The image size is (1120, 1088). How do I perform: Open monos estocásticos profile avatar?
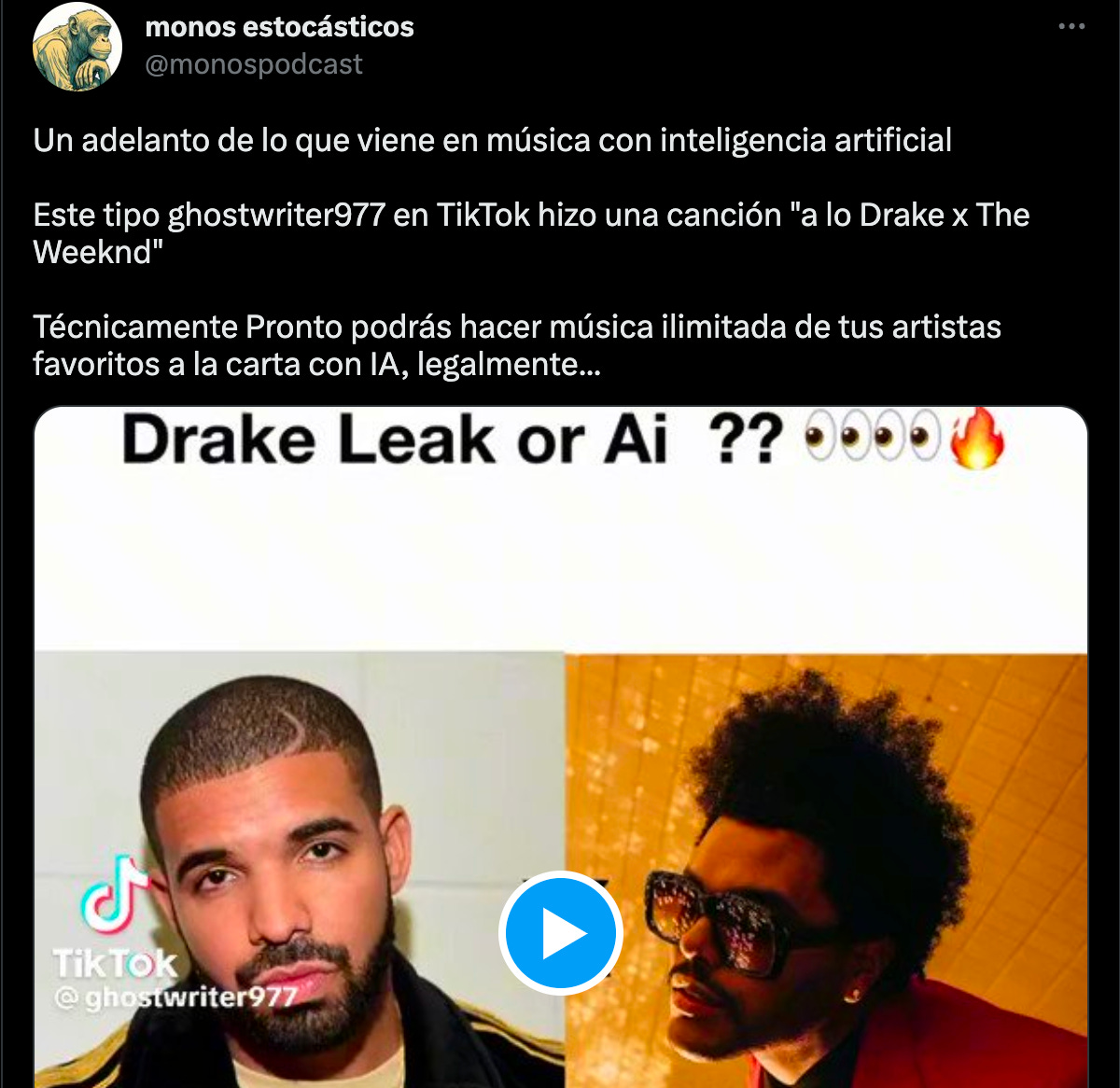pyautogui.click(x=77, y=47)
